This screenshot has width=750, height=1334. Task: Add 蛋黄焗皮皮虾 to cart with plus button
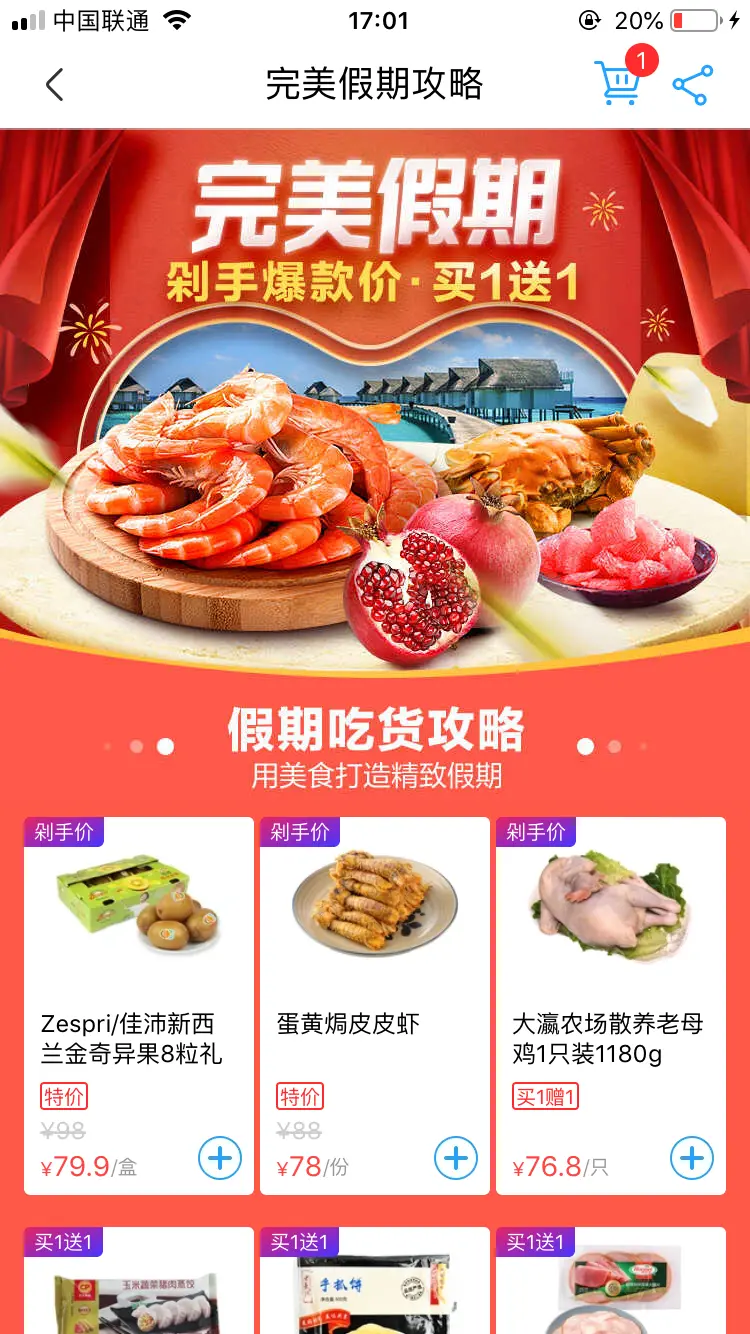point(455,1159)
